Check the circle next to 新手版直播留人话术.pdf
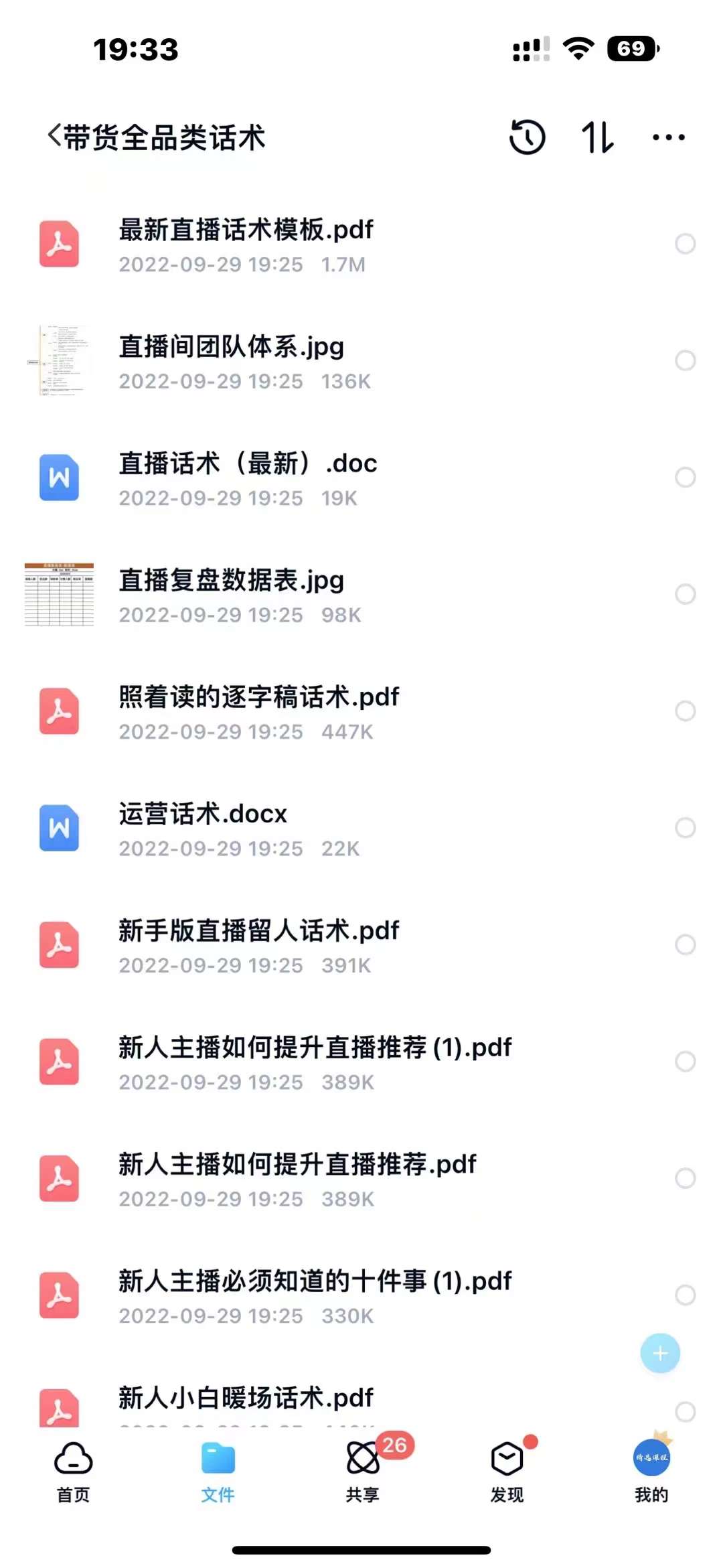This screenshot has height=1568, width=723. [x=686, y=944]
